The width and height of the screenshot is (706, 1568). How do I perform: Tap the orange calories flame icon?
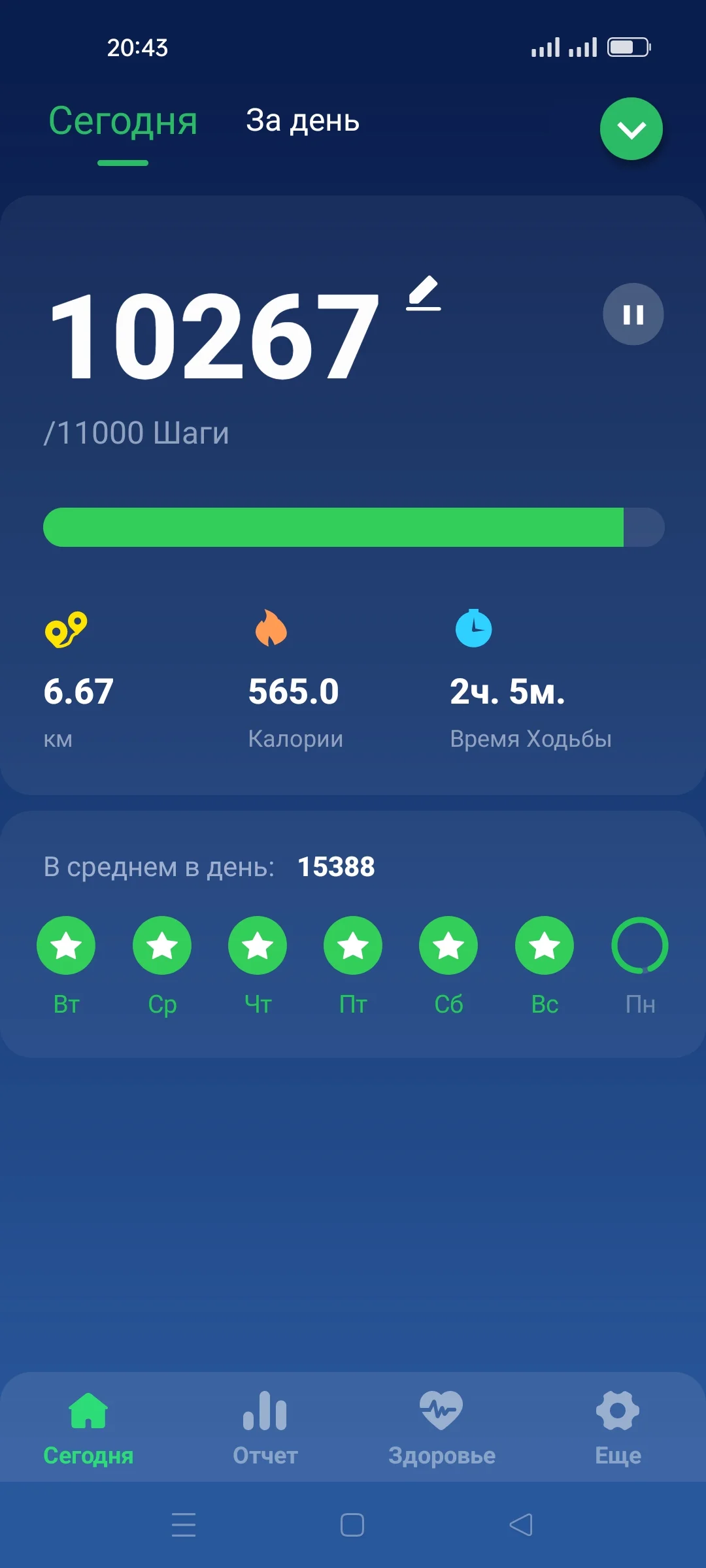(x=269, y=629)
